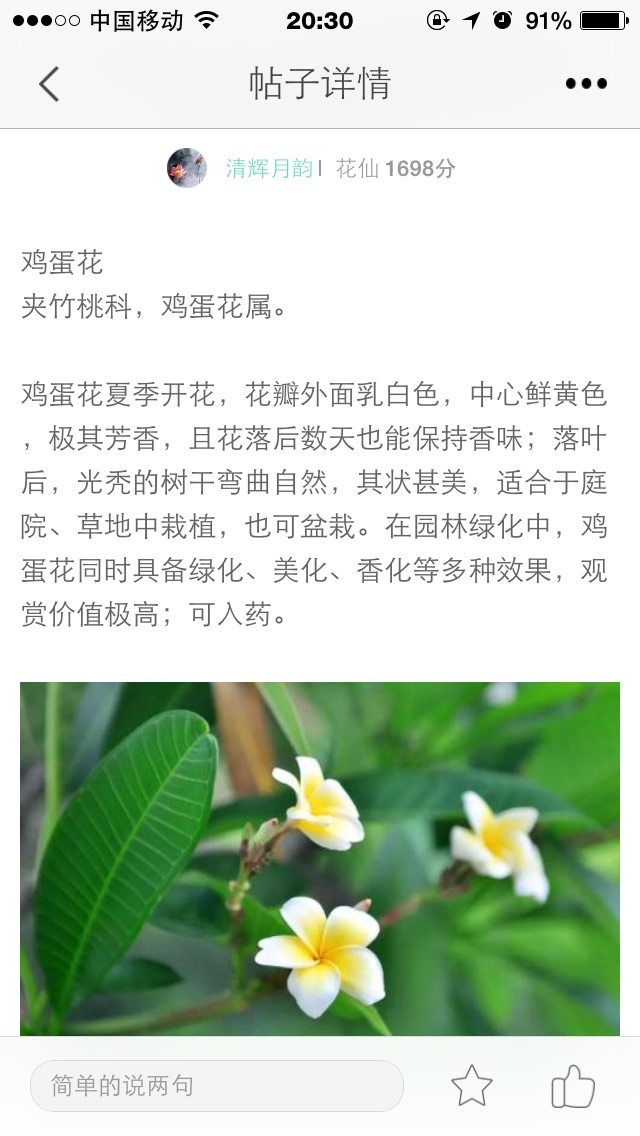Screen dimensions: 640x1136
Task: Open author 清辉月韵's profile avatar
Action: pos(187,168)
